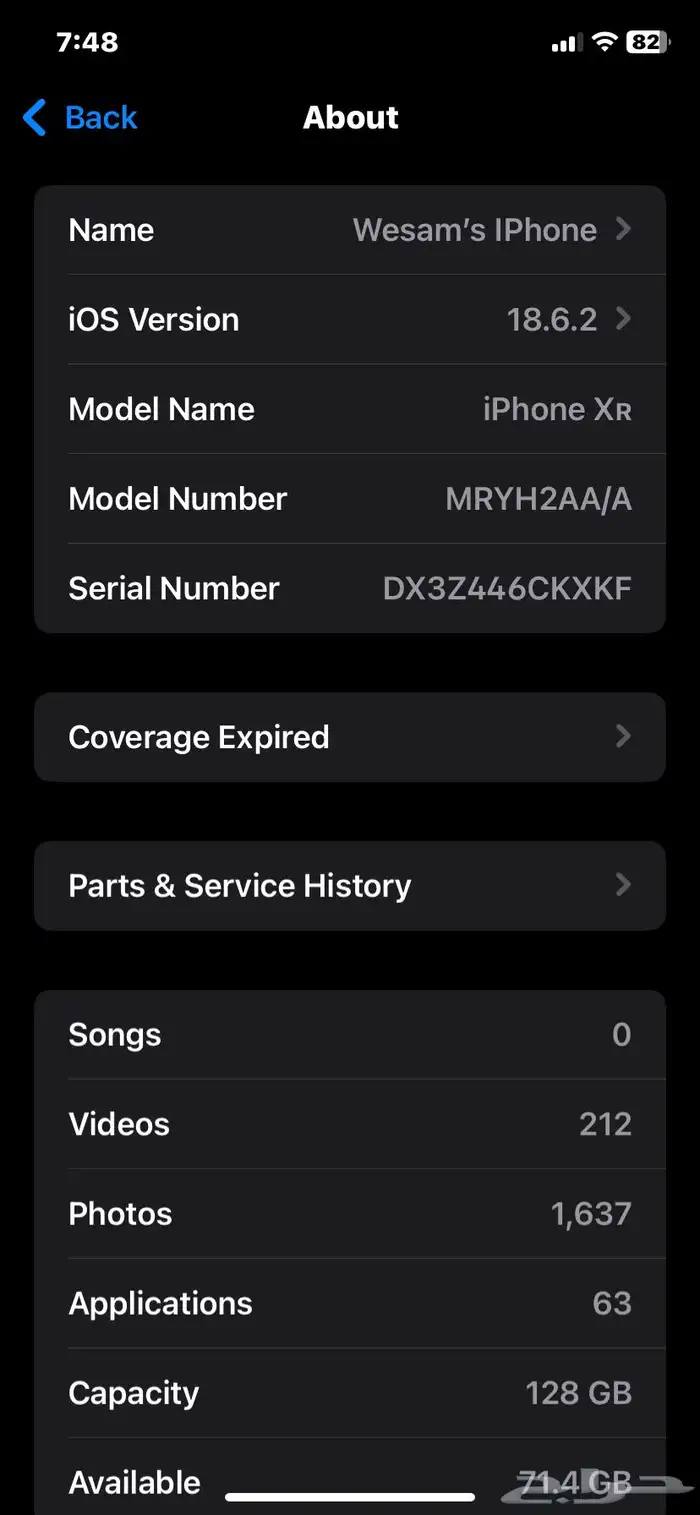The image size is (700, 1515).
Task: Open the Name row to rename device
Action: (350, 230)
